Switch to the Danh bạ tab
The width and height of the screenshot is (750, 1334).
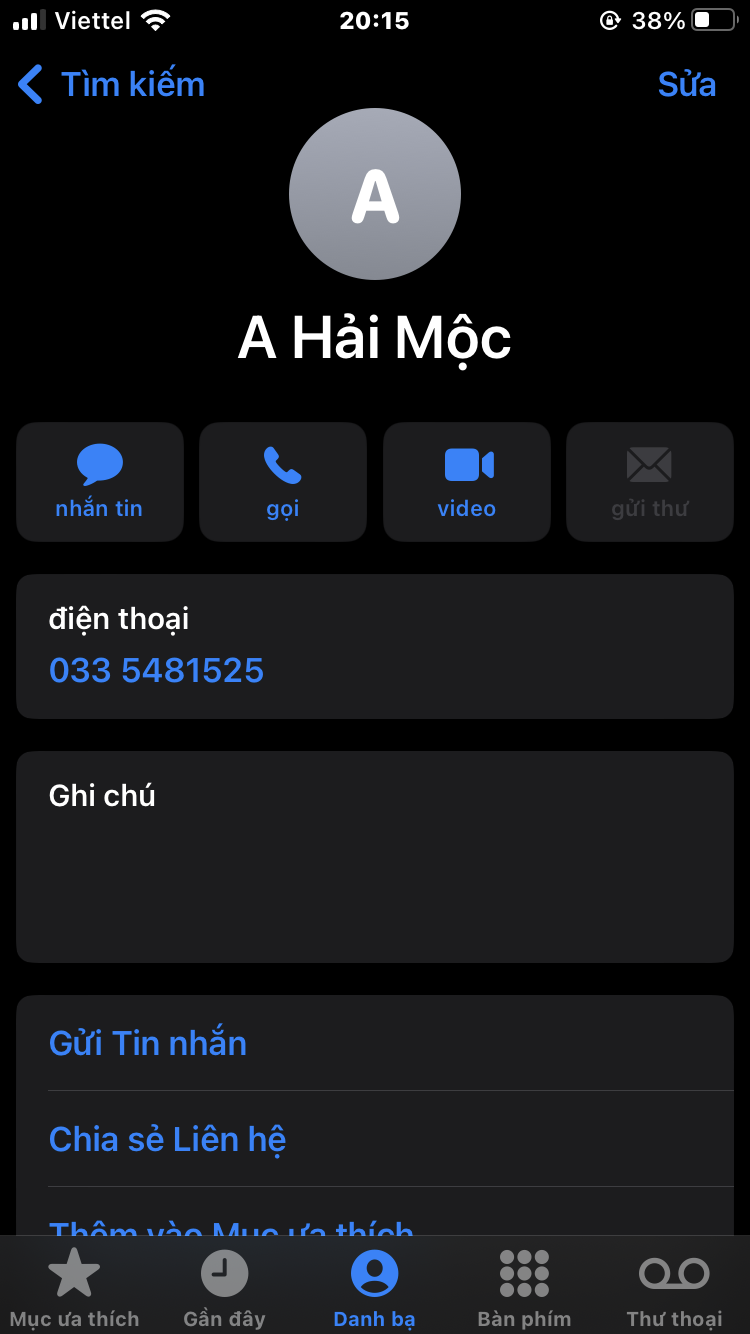(x=375, y=1287)
